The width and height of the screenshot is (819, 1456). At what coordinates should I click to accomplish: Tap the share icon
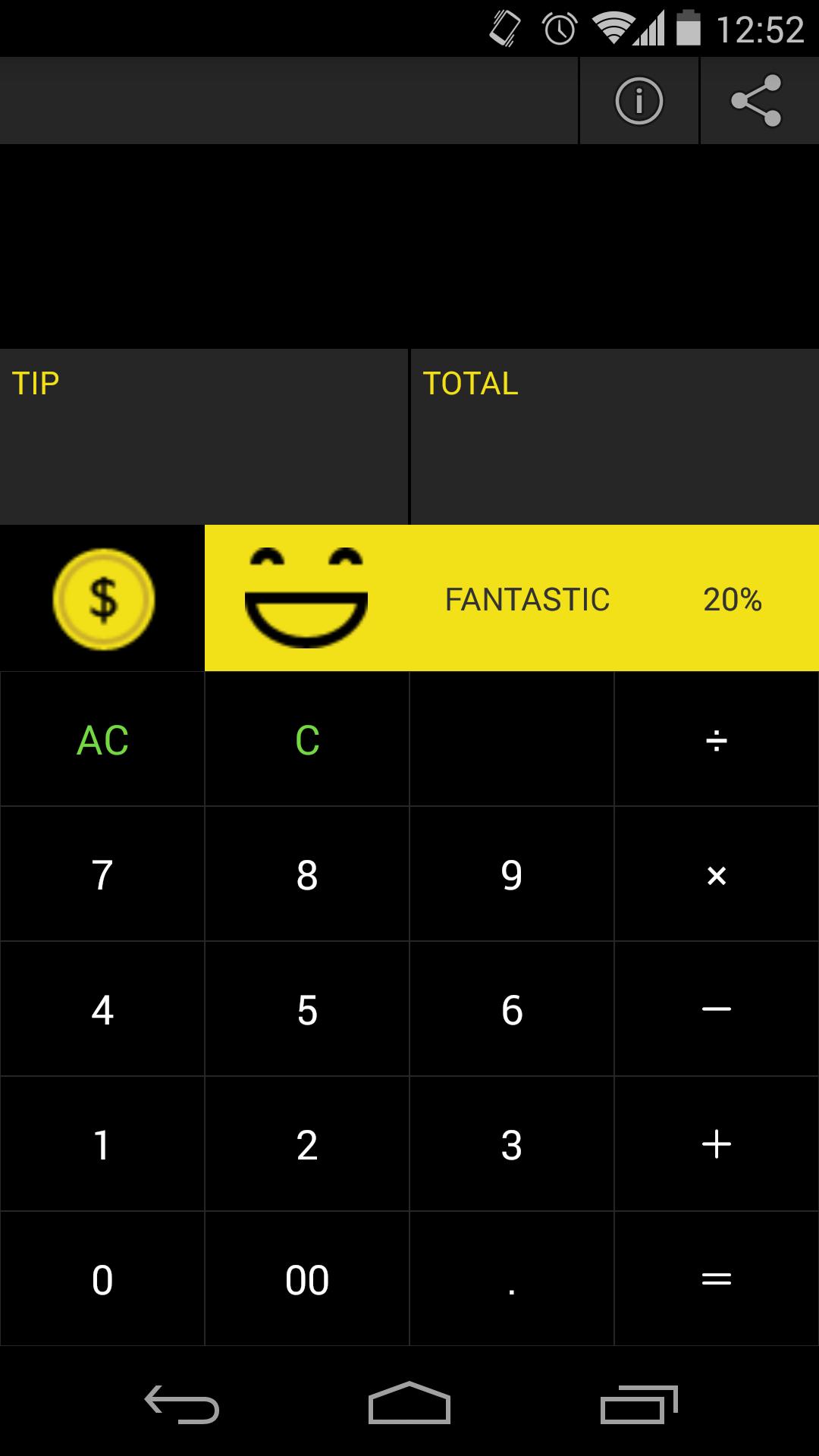pyautogui.click(x=759, y=100)
